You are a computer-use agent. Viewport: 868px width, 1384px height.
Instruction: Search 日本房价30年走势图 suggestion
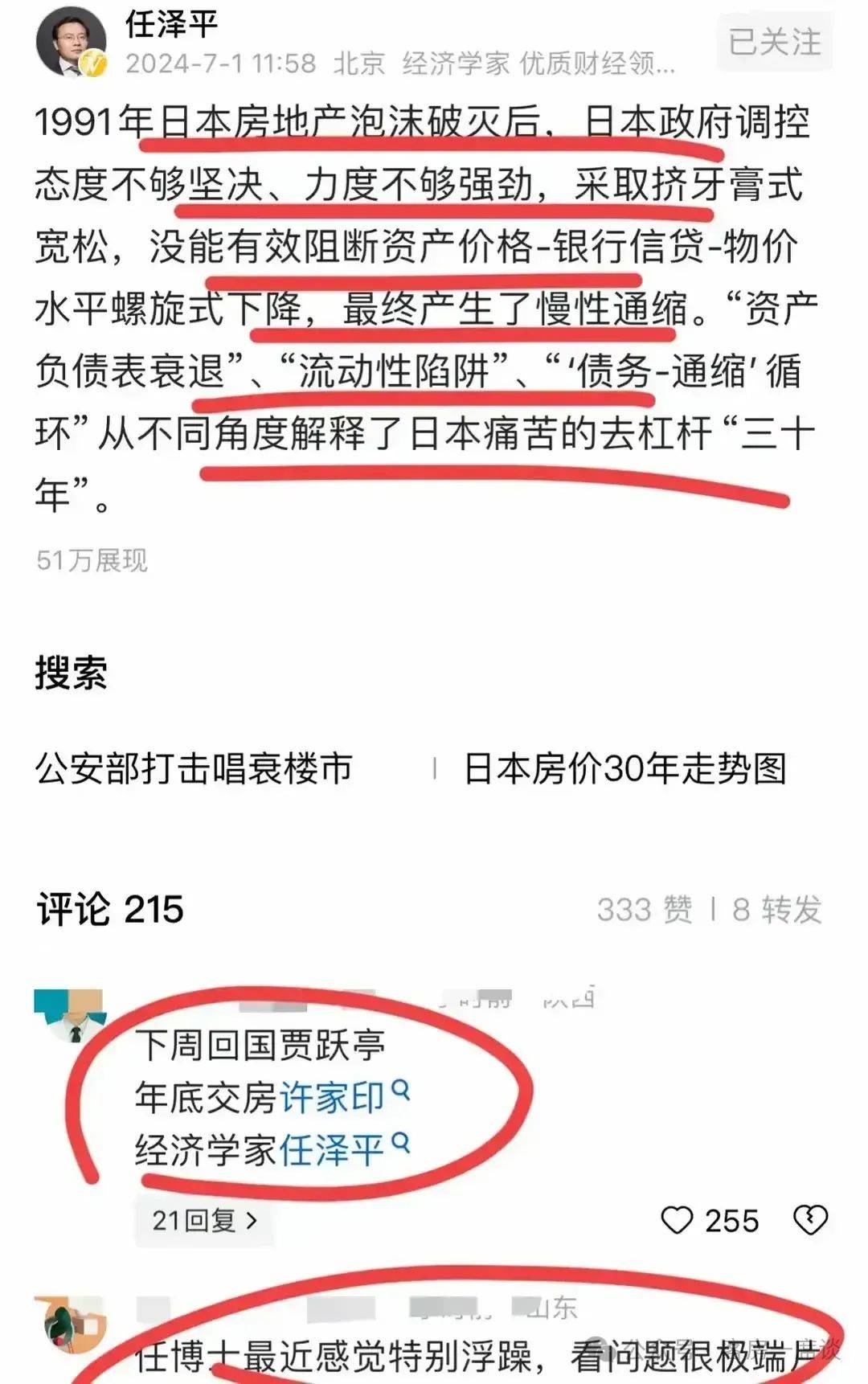click(x=625, y=768)
